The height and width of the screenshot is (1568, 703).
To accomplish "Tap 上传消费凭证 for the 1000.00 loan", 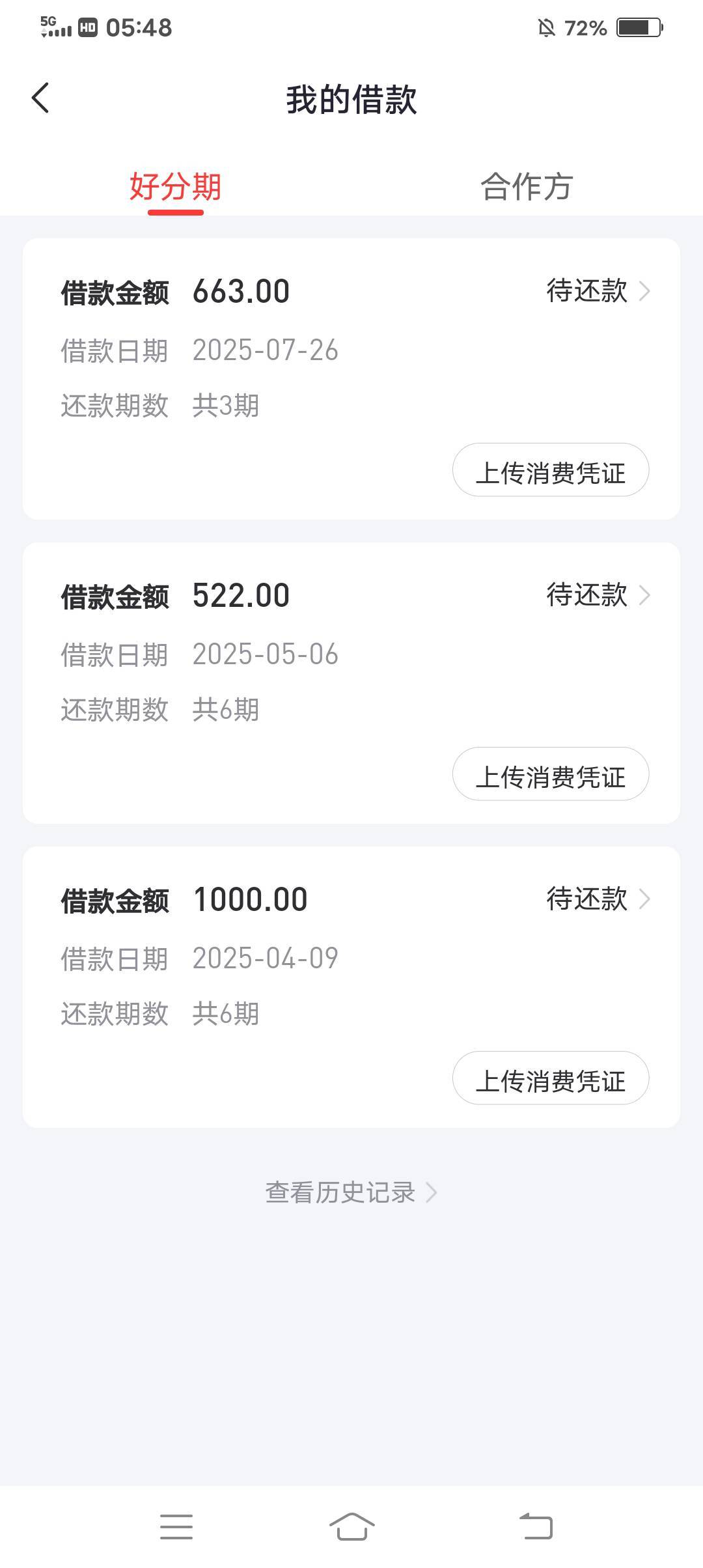I will [551, 1078].
